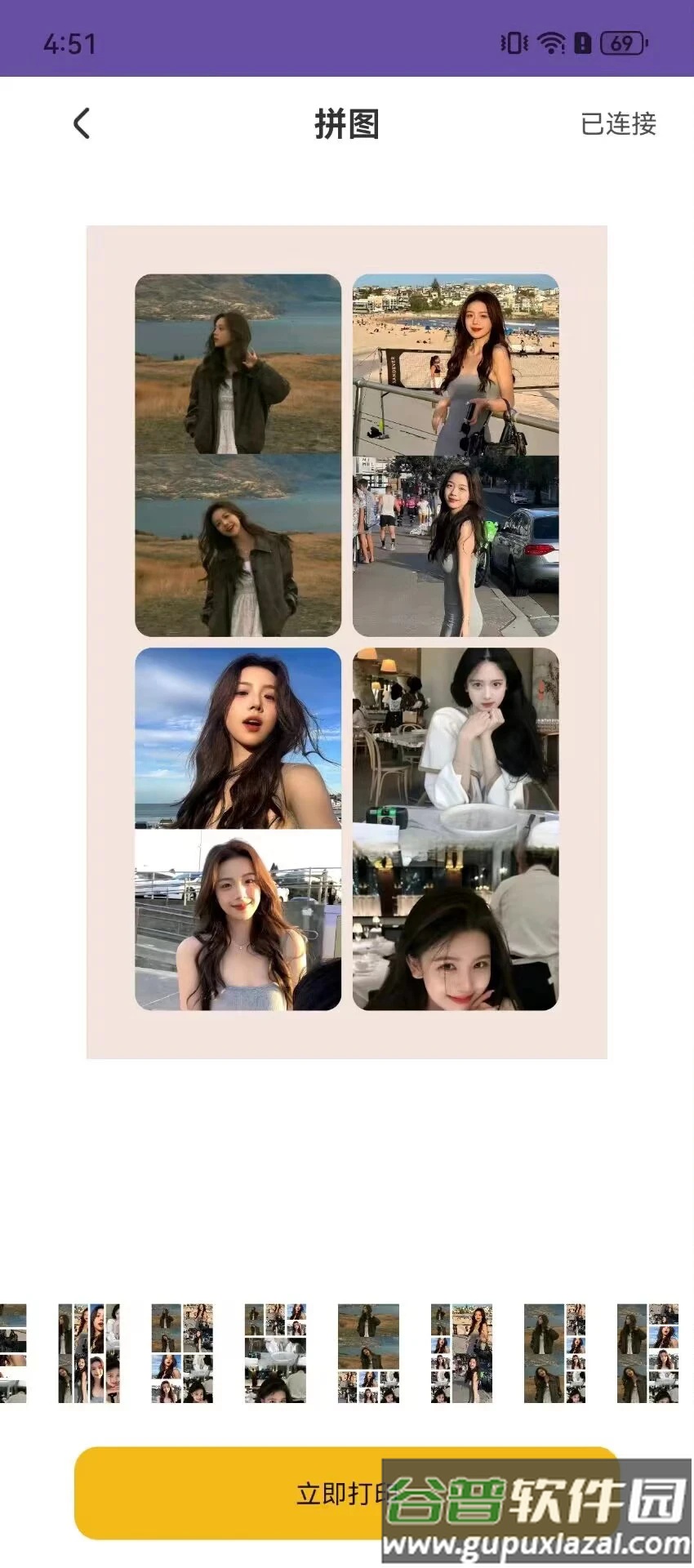The height and width of the screenshot is (1568, 694).
Task: Select the two-column four-row layout thumbnail
Action: tap(182, 1353)
